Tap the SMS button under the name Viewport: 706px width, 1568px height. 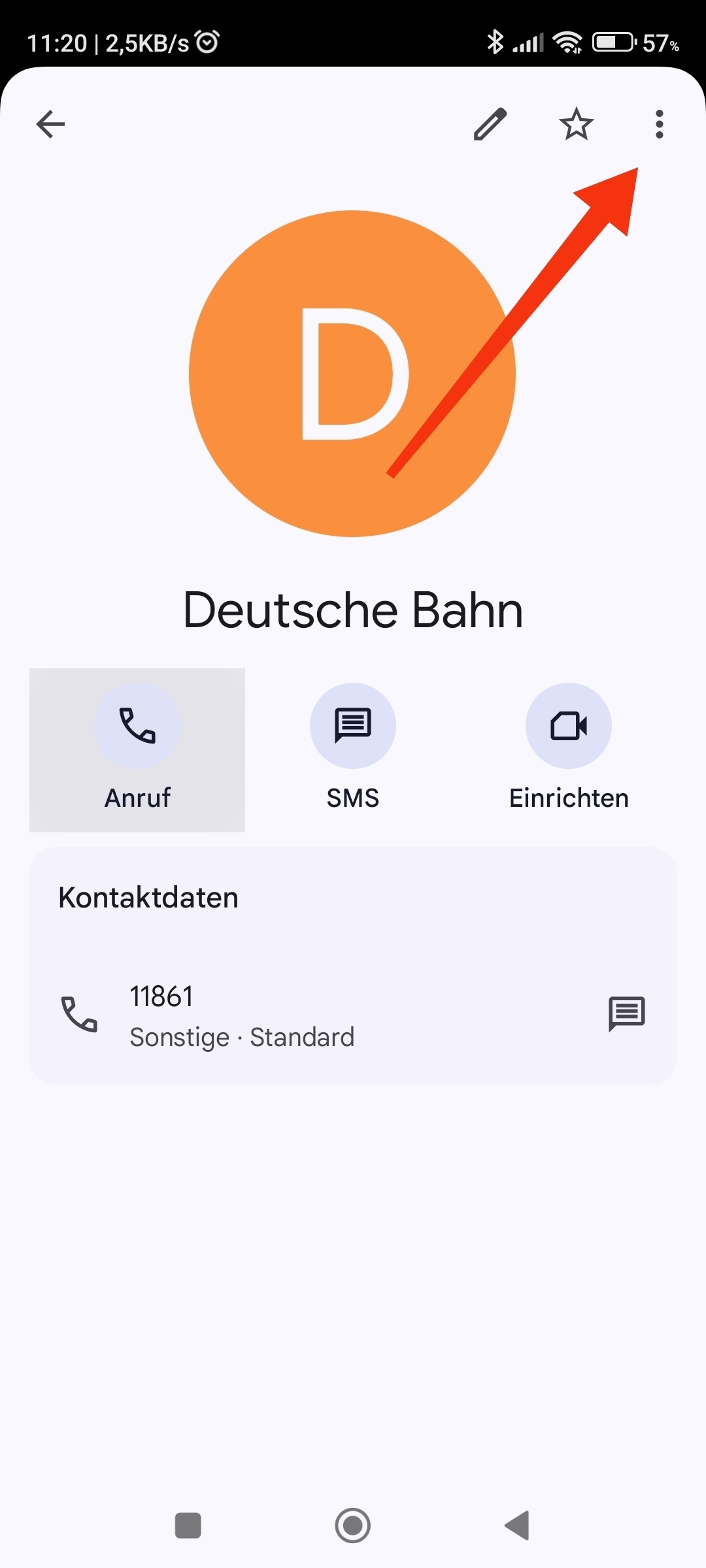coord(353,750)
